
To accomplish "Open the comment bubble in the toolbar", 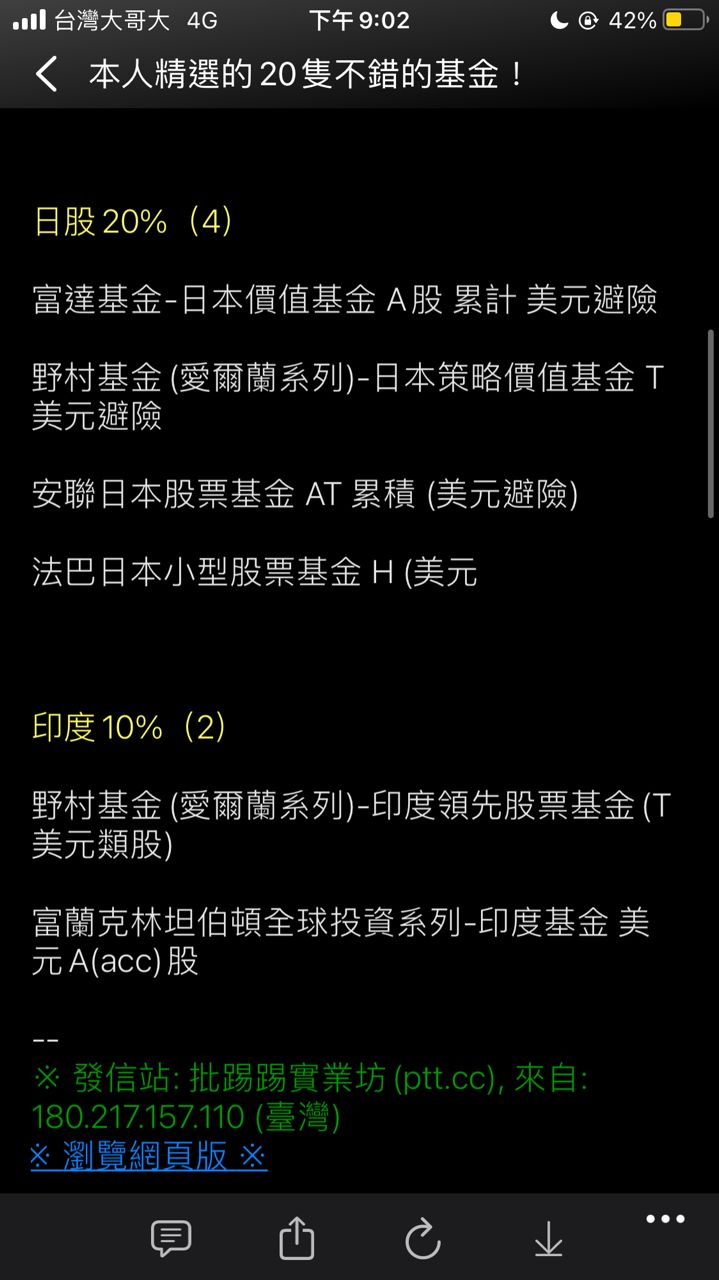I will tap(171, 1239).
